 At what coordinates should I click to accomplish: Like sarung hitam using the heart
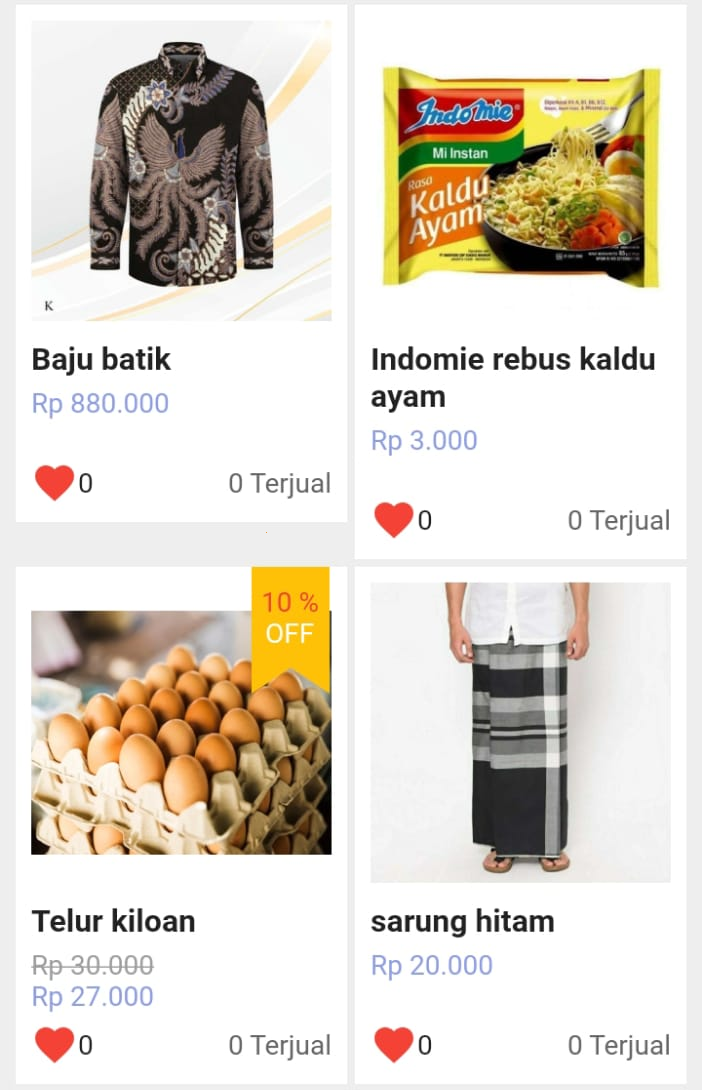[x=393, y=1045]
